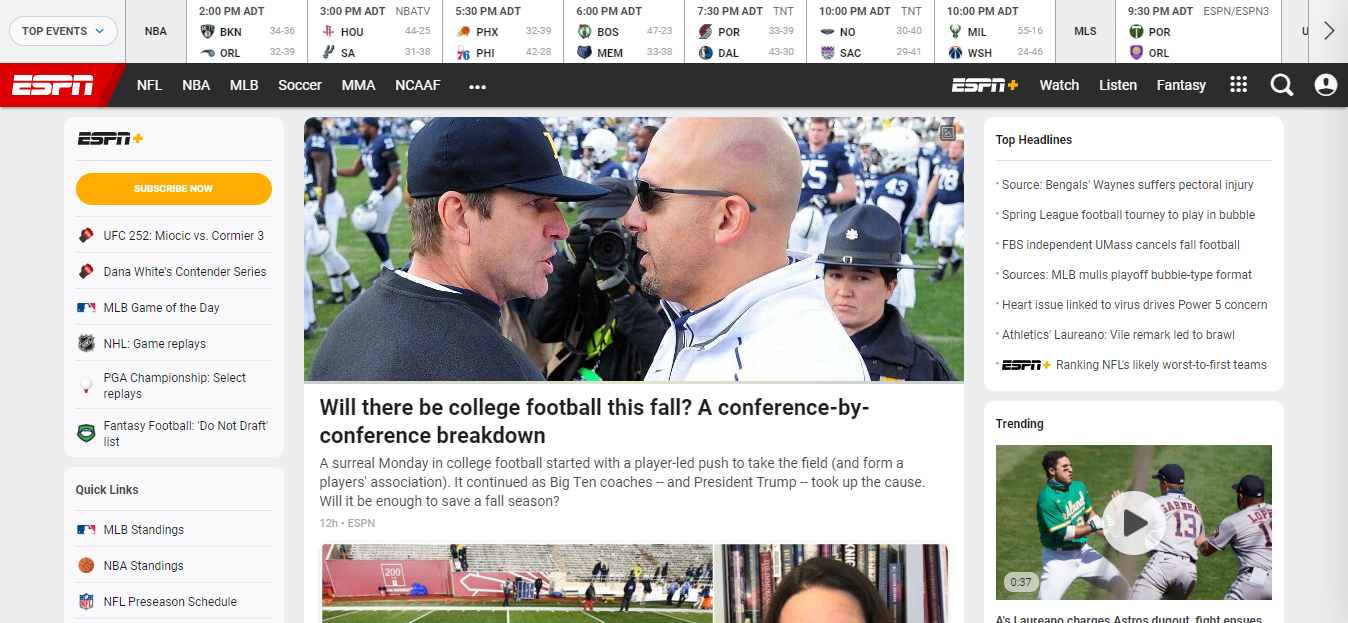Open the user profile icon
This screenshot has width=1348, height=623.
(1326, 85)
